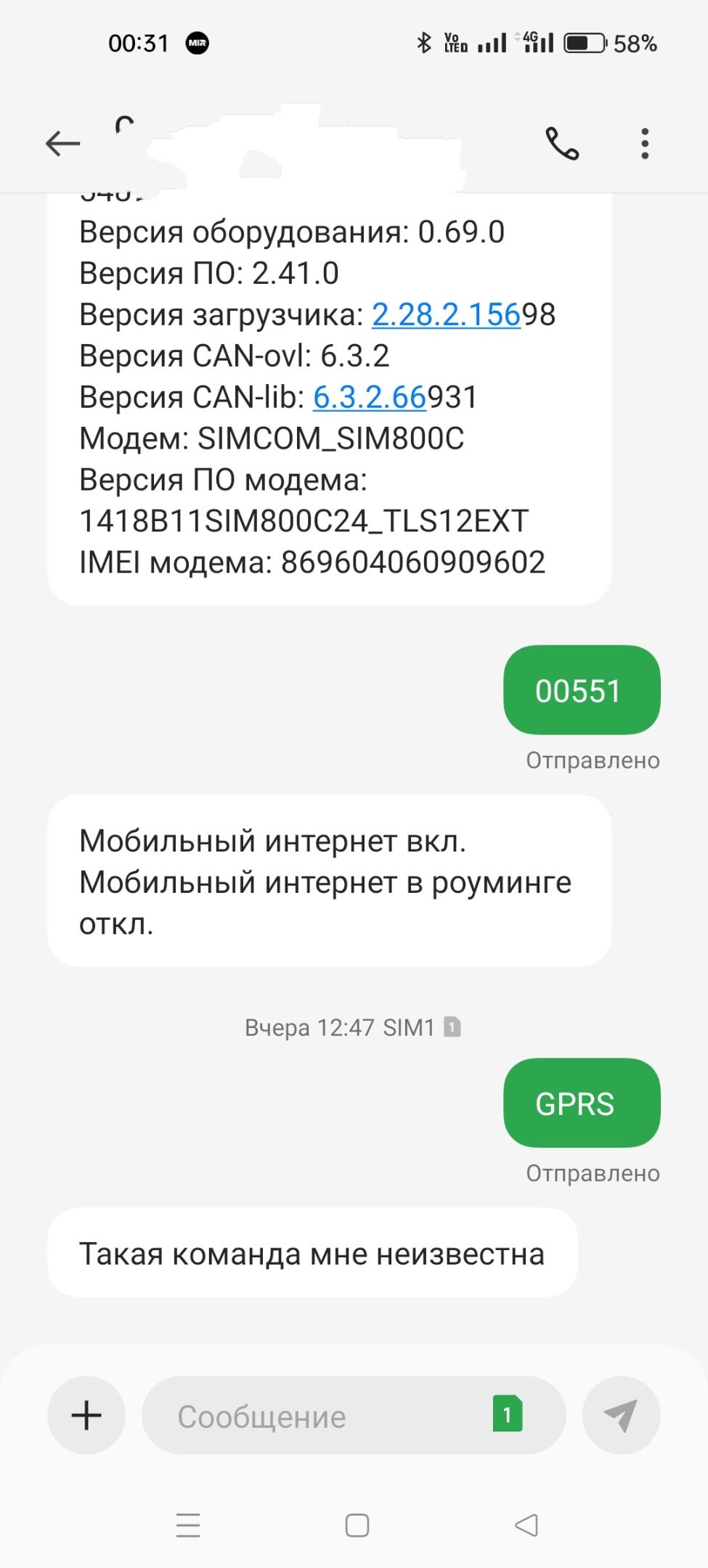Open the 6.3.2.66 CAN-lib link
This screenshot has width=708, height=1568.
[370, 397]
